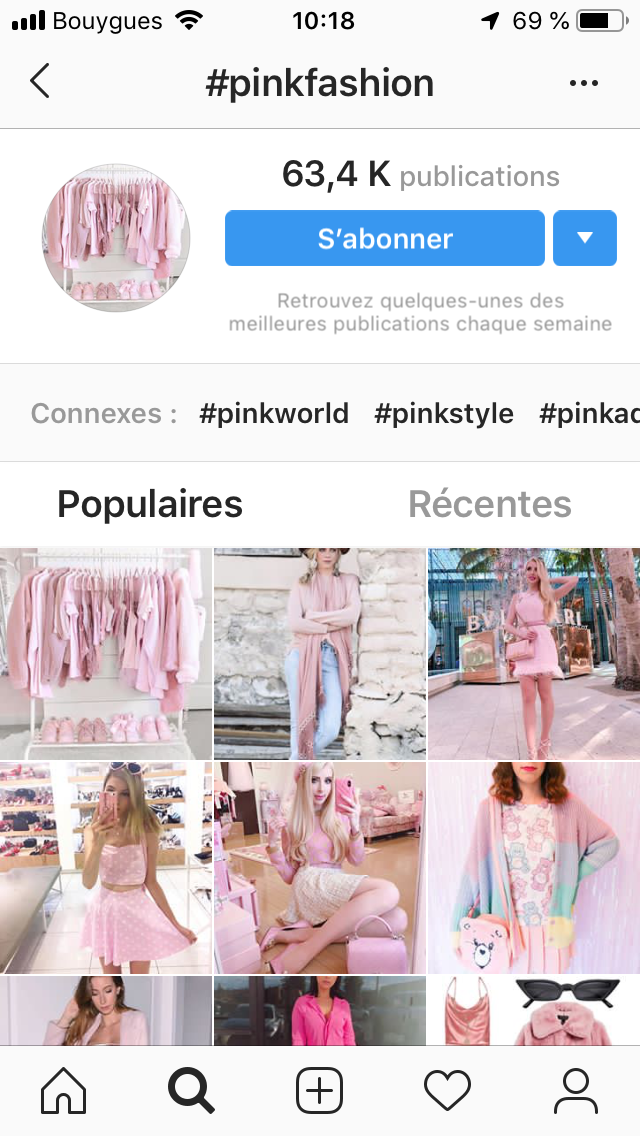The width and height of the screenshot is (640, 1136).
Task: Select the Populaires tab
Action: pyautogui.click(x=150, y=504)
